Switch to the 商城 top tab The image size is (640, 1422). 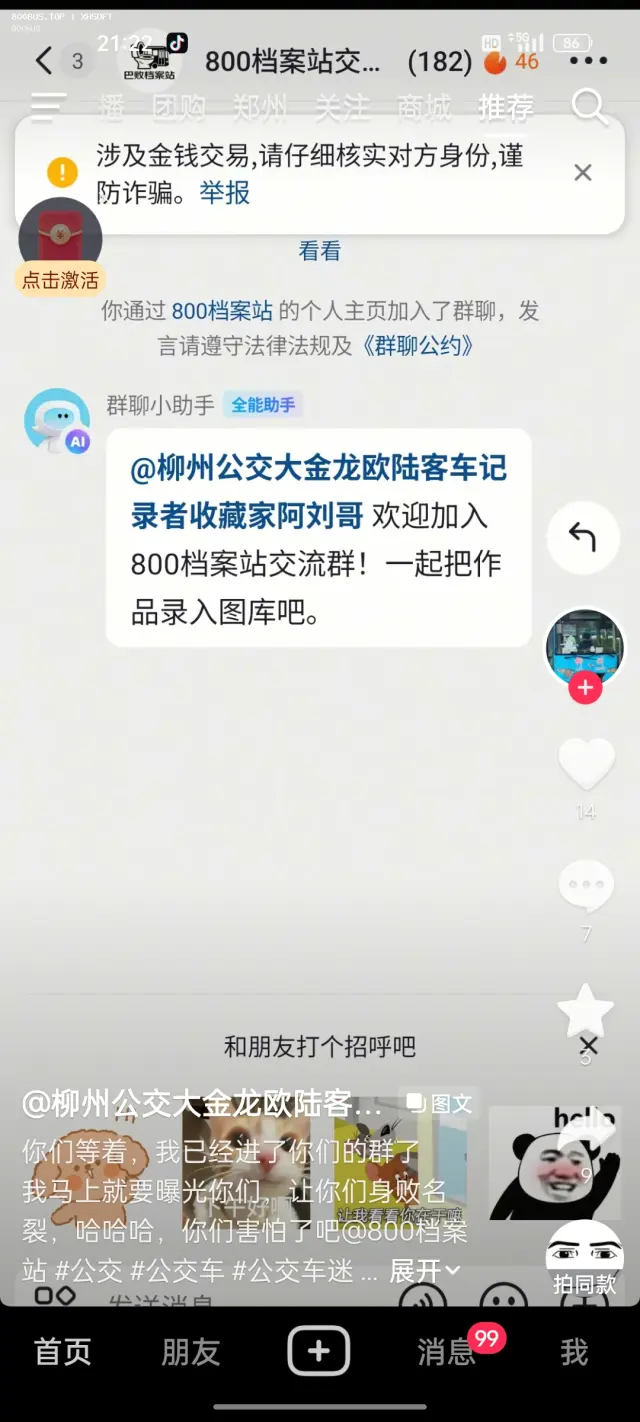click(423, 106)
